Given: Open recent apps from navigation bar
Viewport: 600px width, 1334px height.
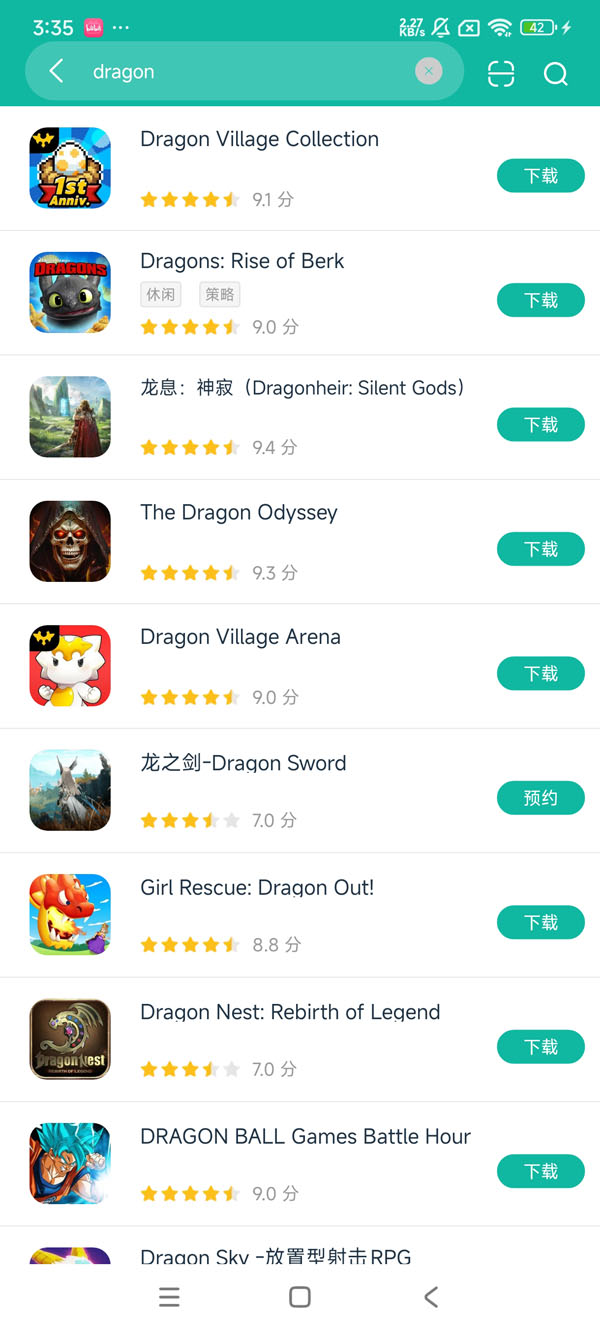Looking at the screenshot, I should (x=170, y=1297).
